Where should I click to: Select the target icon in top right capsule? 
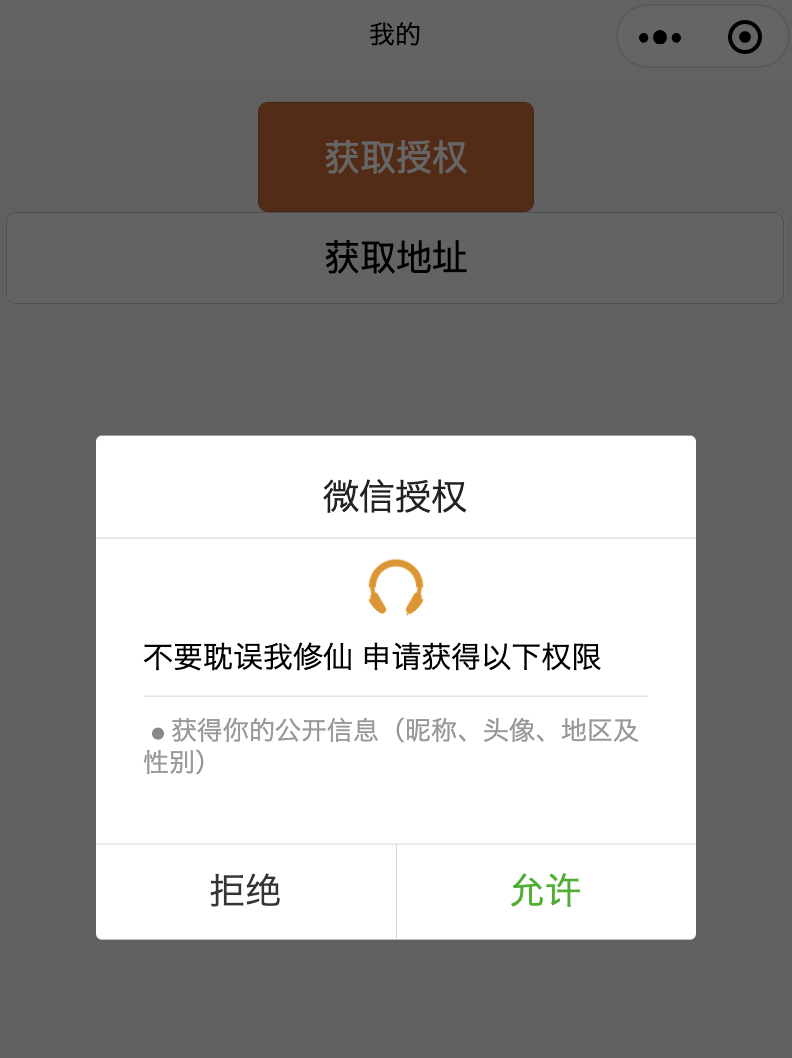[x=743, y=36]
